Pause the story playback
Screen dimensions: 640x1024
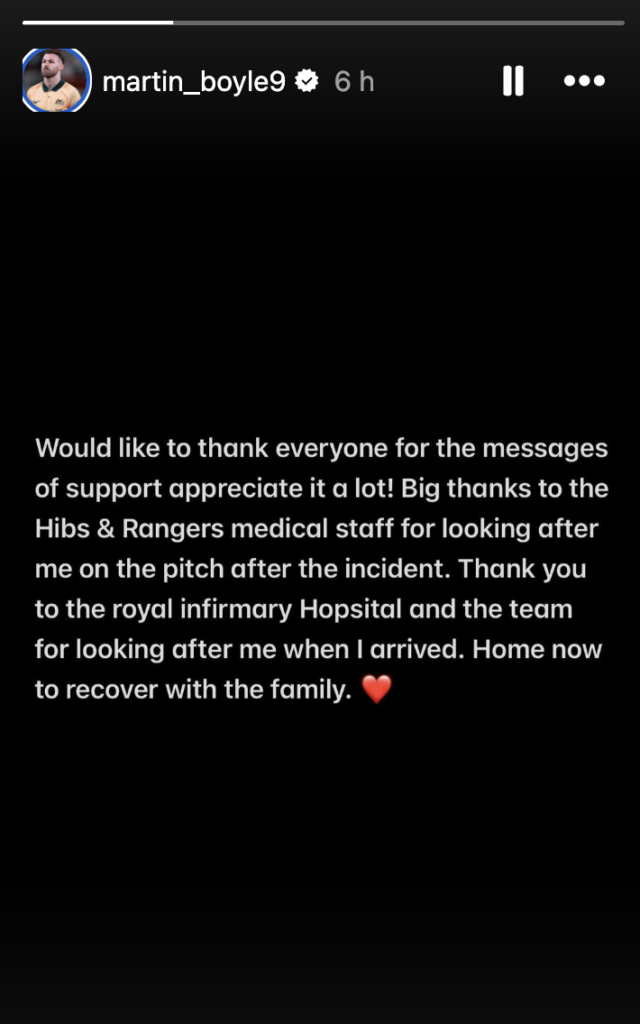513,81
